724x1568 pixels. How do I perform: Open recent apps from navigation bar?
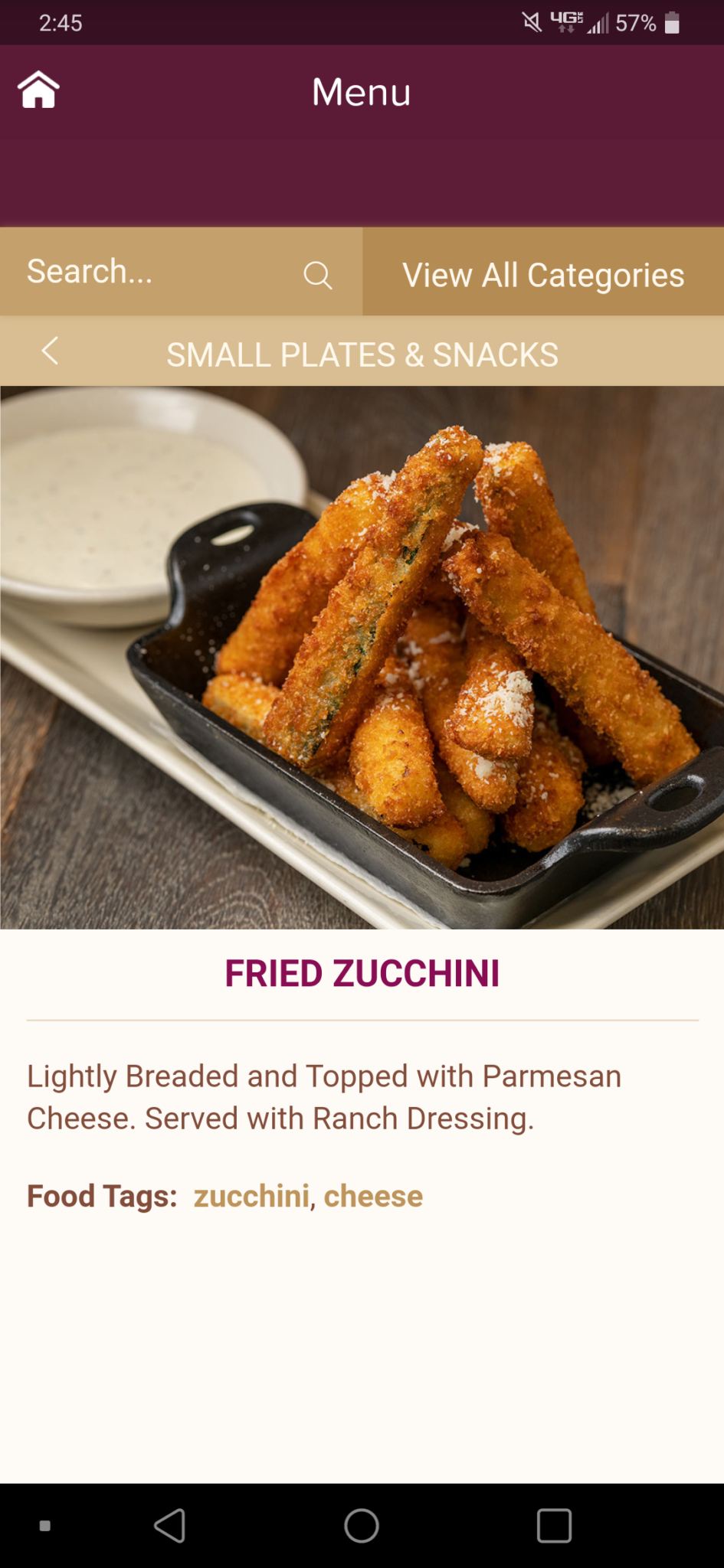[554, 1525]
